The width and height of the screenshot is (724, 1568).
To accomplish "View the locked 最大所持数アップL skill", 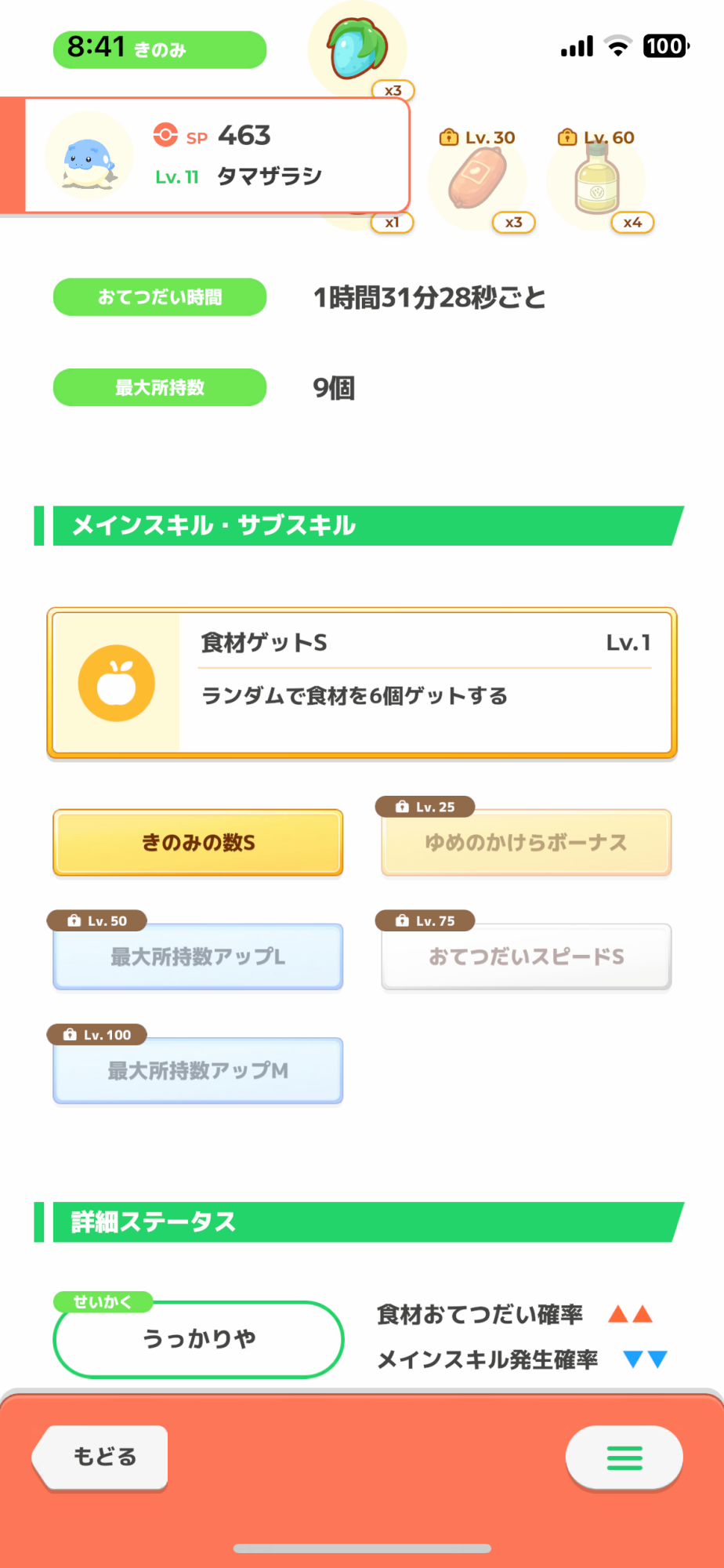I will click(198, 956).
